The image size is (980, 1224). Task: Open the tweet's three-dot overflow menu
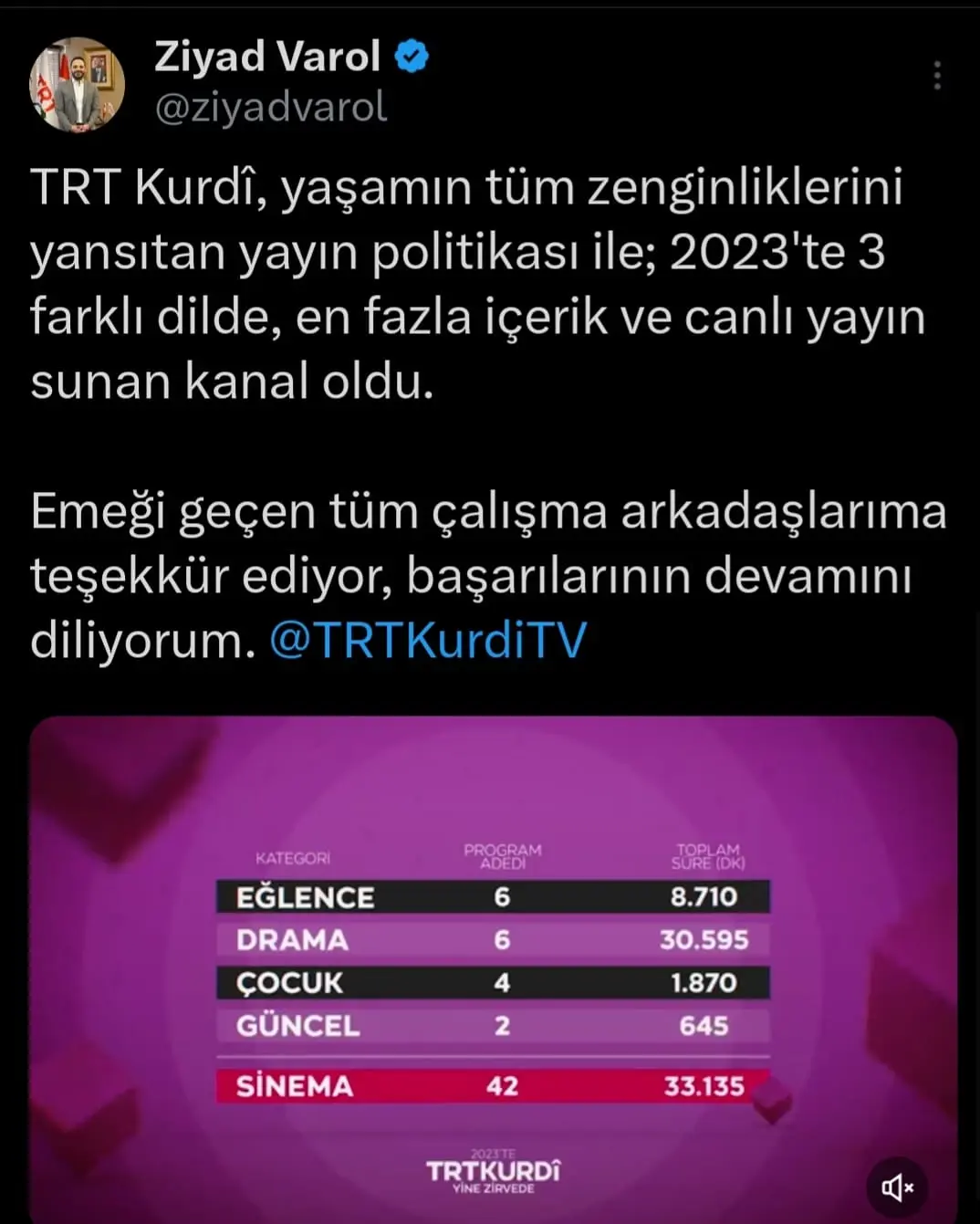937,76
